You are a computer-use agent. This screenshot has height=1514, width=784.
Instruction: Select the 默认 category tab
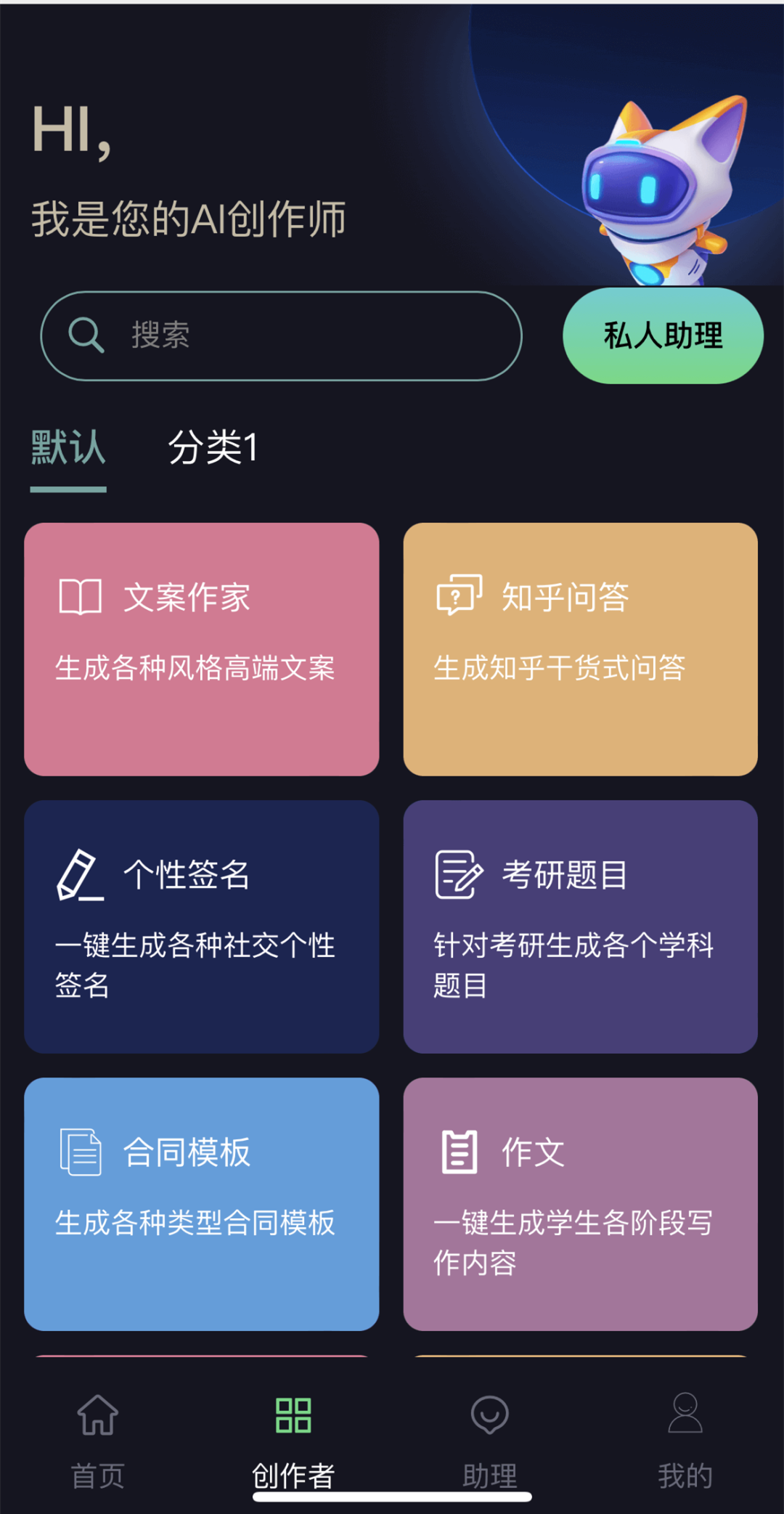pos(68,448)
